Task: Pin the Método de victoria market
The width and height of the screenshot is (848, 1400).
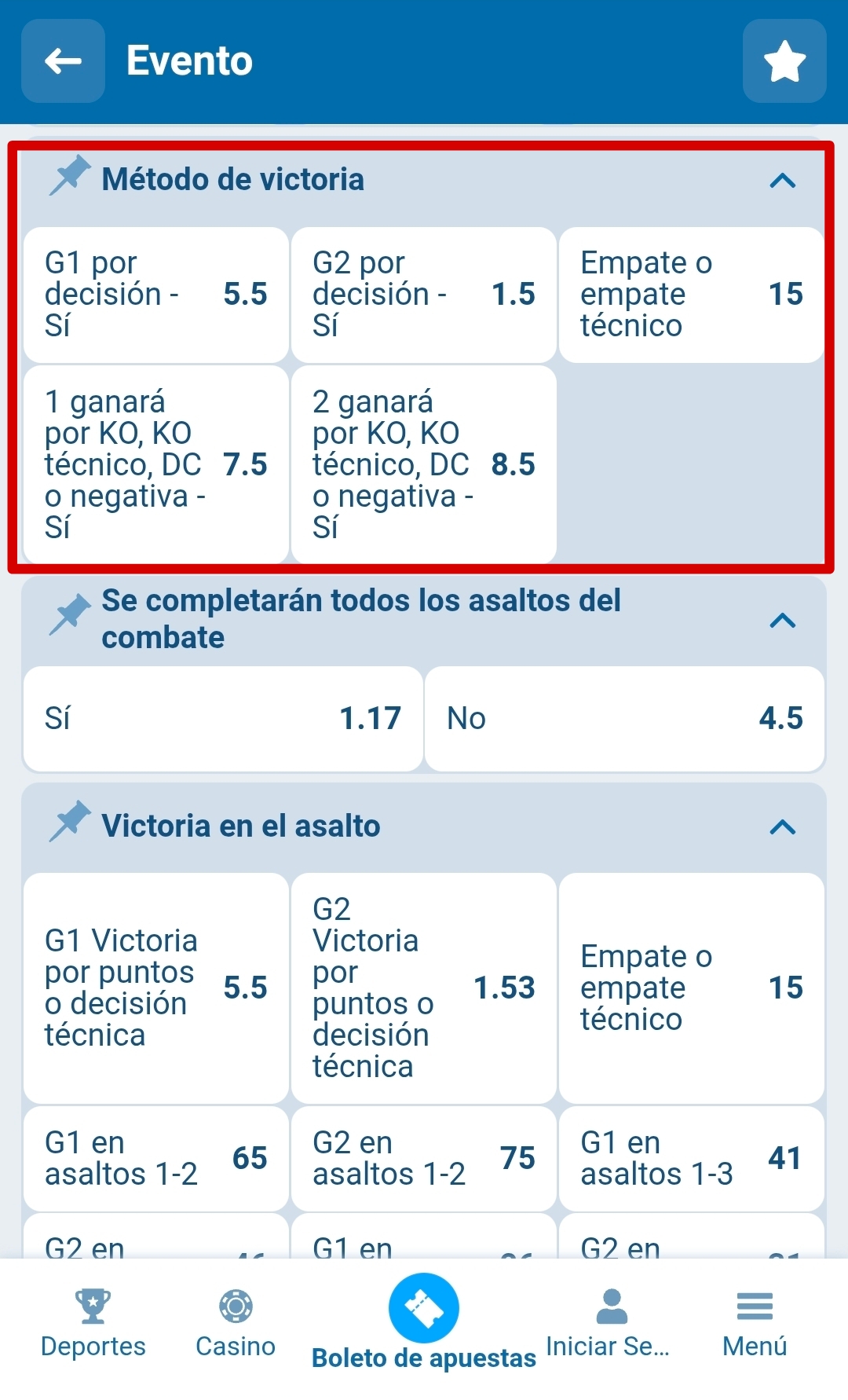Action: coord(70,176)
